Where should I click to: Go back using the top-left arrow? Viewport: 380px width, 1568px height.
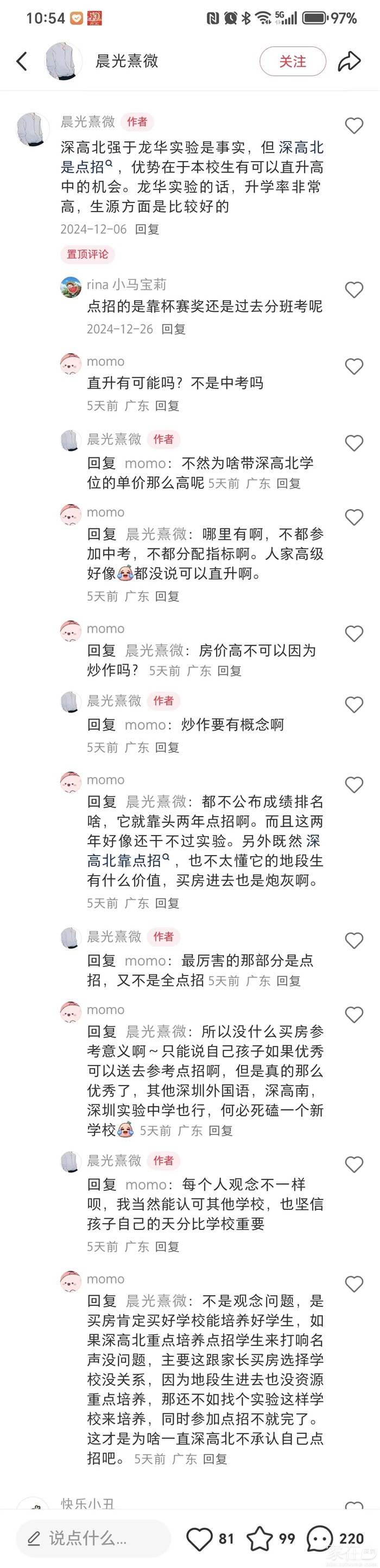tap(22, 61)
